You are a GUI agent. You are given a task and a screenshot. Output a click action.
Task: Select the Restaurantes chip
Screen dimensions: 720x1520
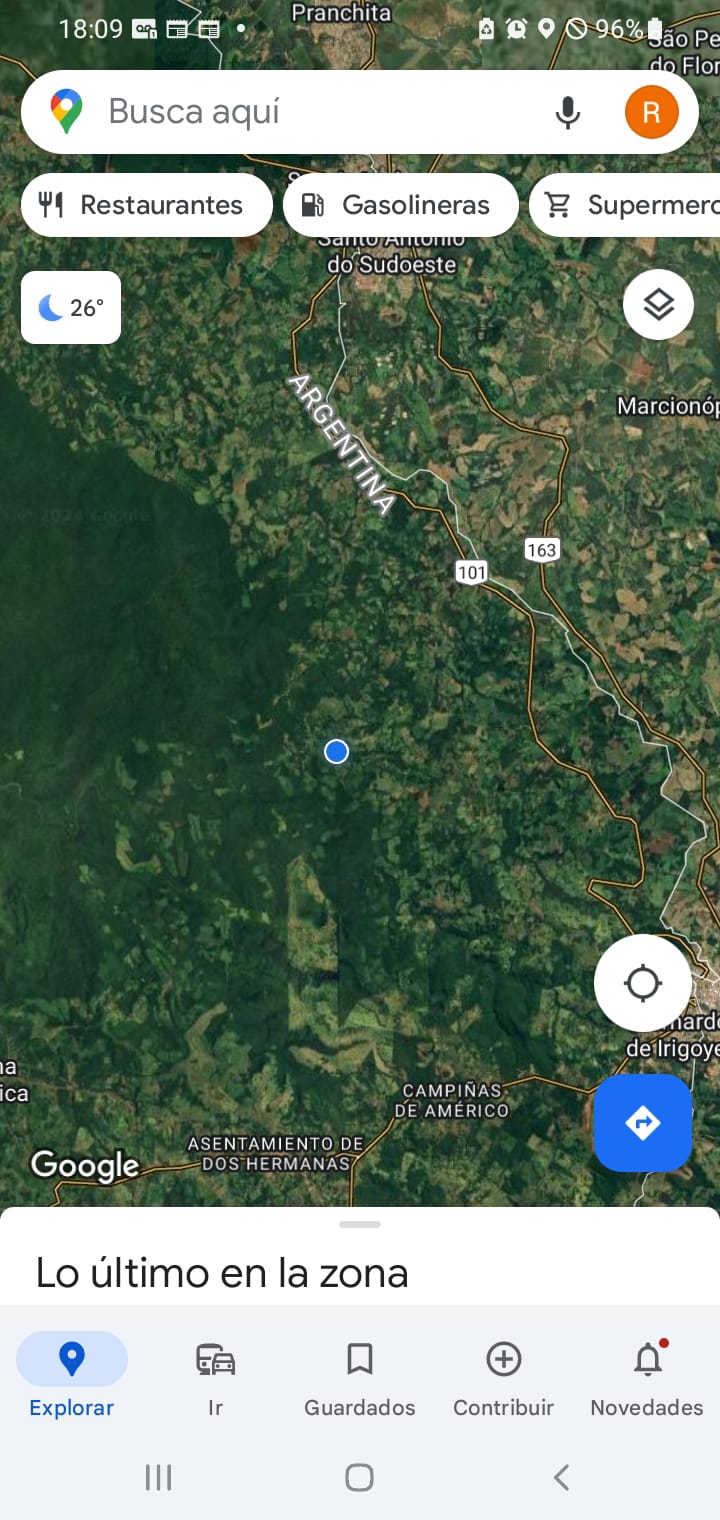(x=146, y=205)
